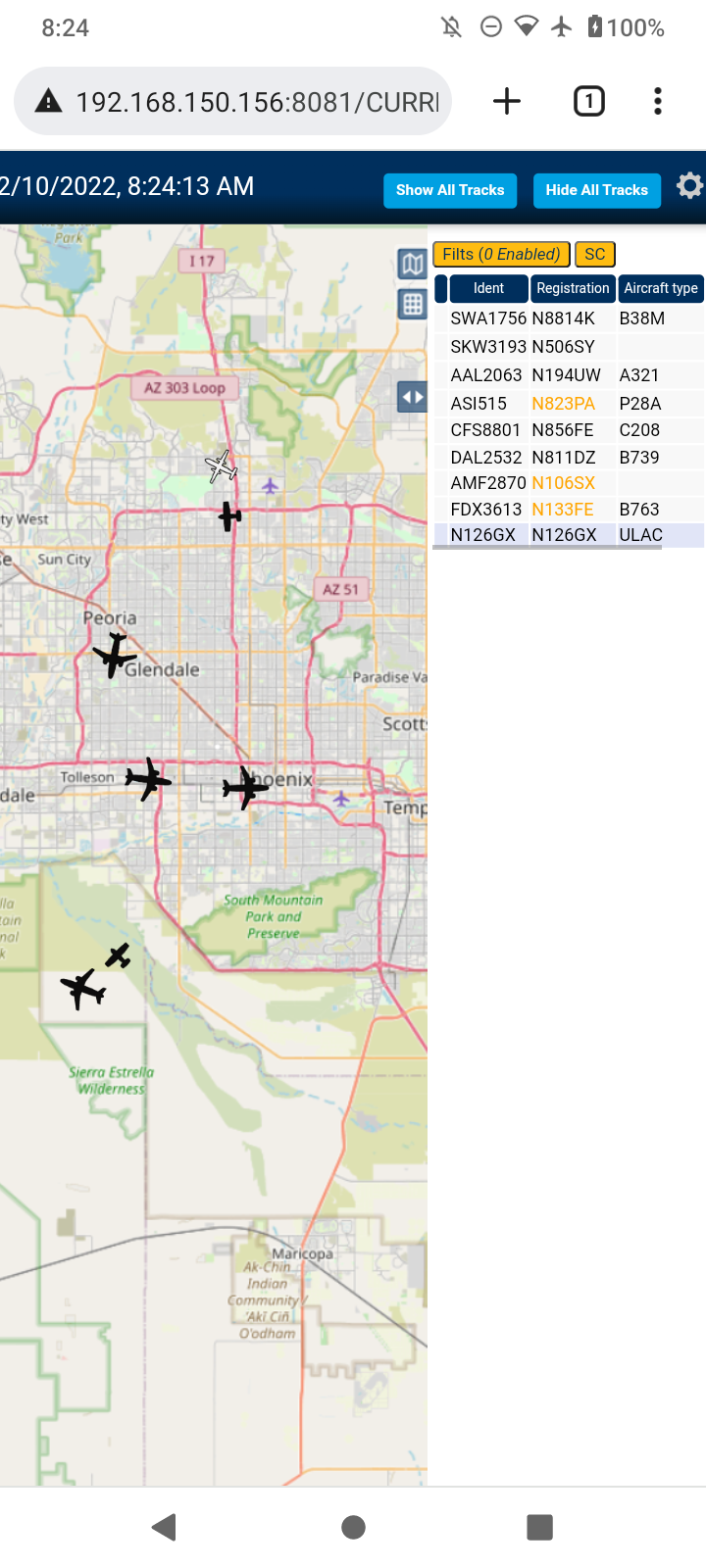Image resolution: width=706 pixels, height=1568 pixels.
Task: Go back with the system back button
Action: click(x=165, y=1527)
